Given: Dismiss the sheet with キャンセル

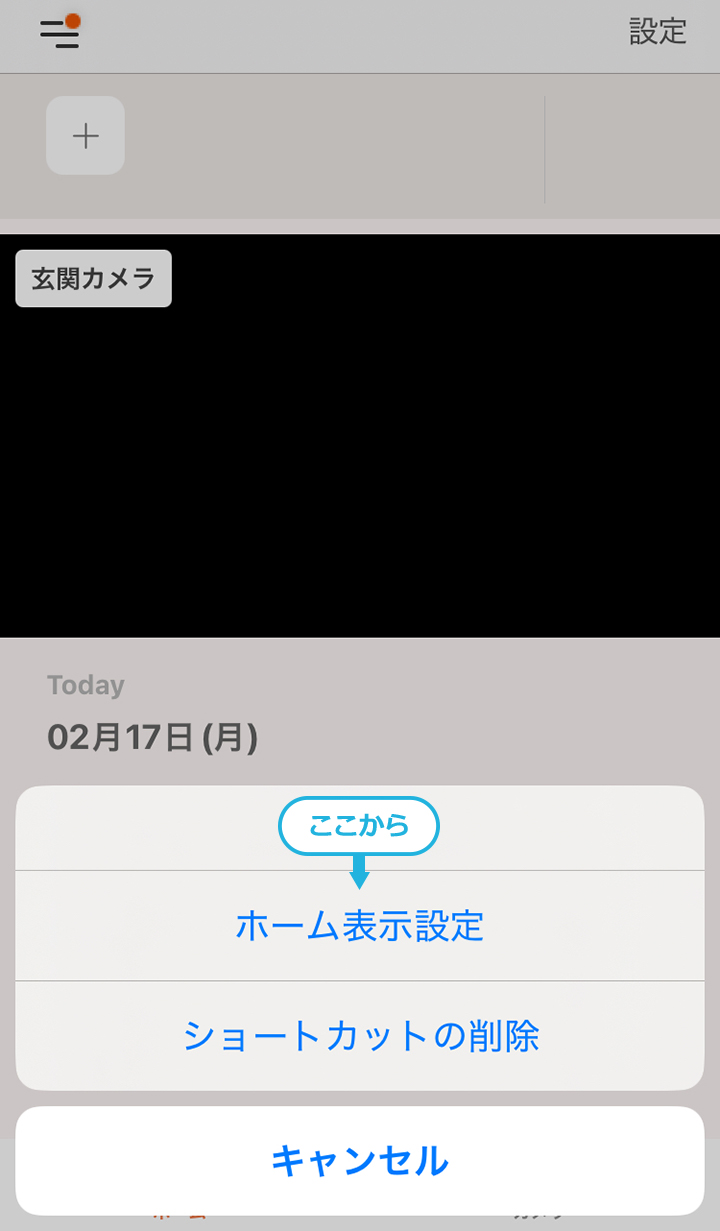Looking at the screenshot, I should pyautogui.click(x=360, y=1161).
